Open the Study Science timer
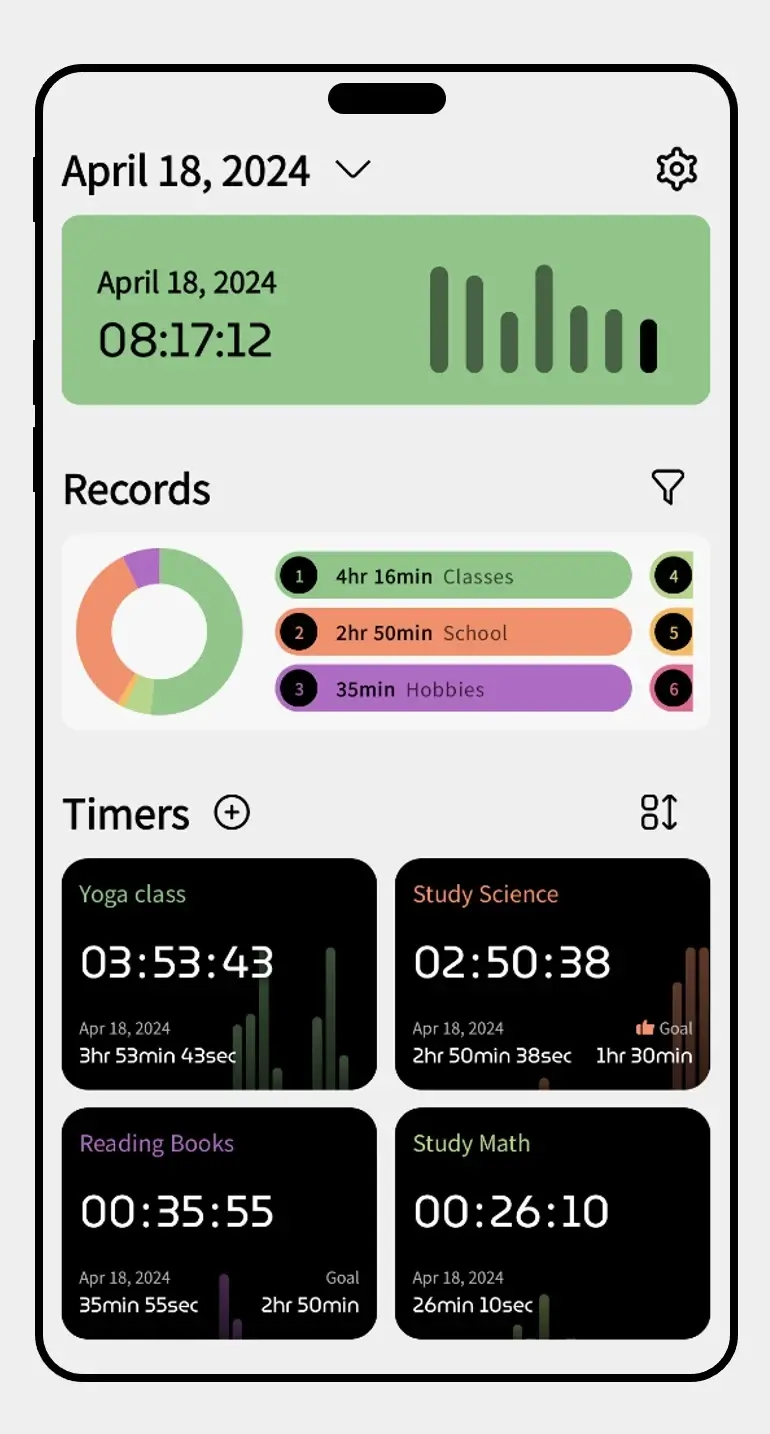Viewport: 770px width, 1434px height. [552, 974]
